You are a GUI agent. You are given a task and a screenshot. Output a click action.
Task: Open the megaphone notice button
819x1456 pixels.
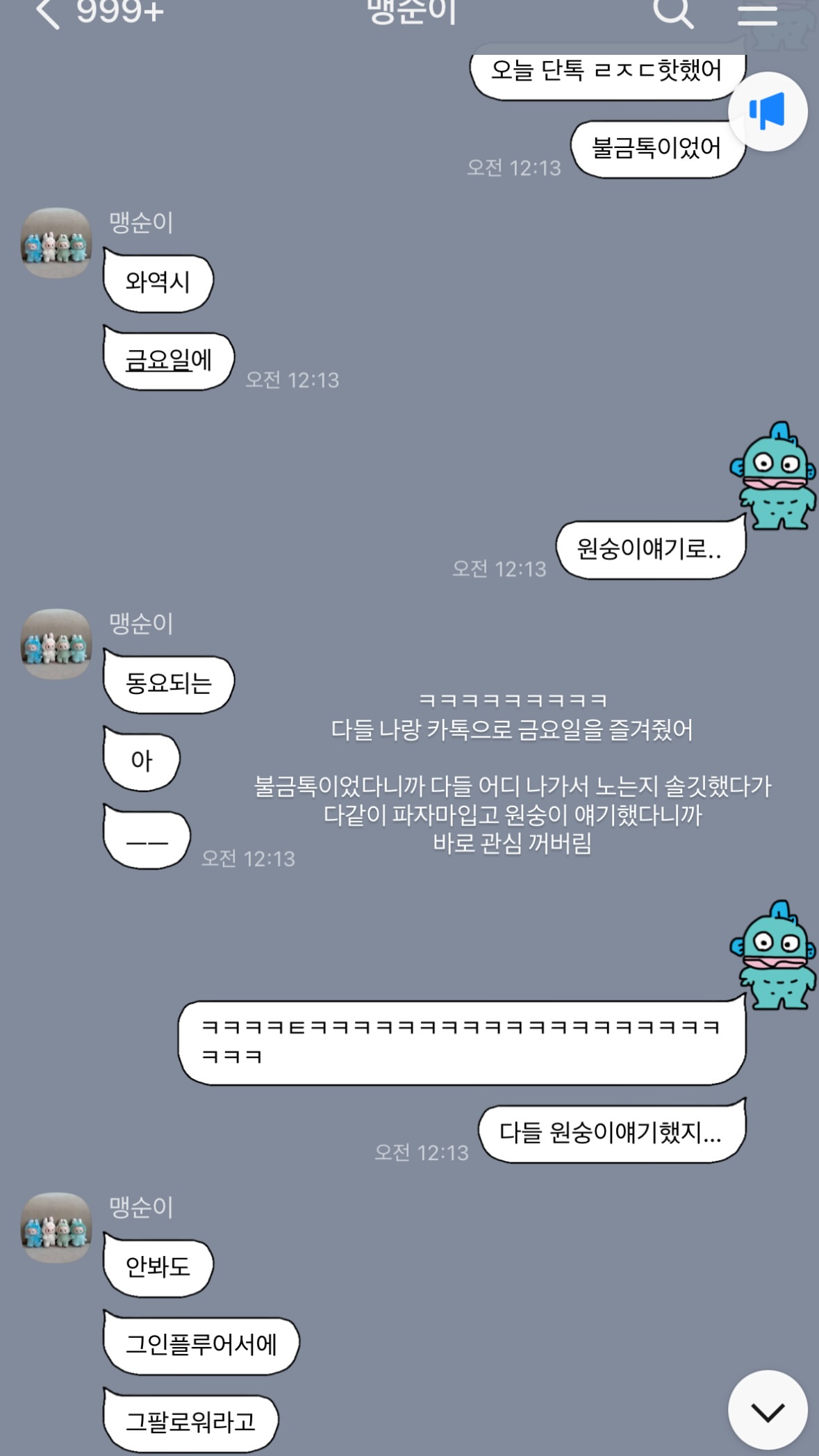click(x=768, y=112)
